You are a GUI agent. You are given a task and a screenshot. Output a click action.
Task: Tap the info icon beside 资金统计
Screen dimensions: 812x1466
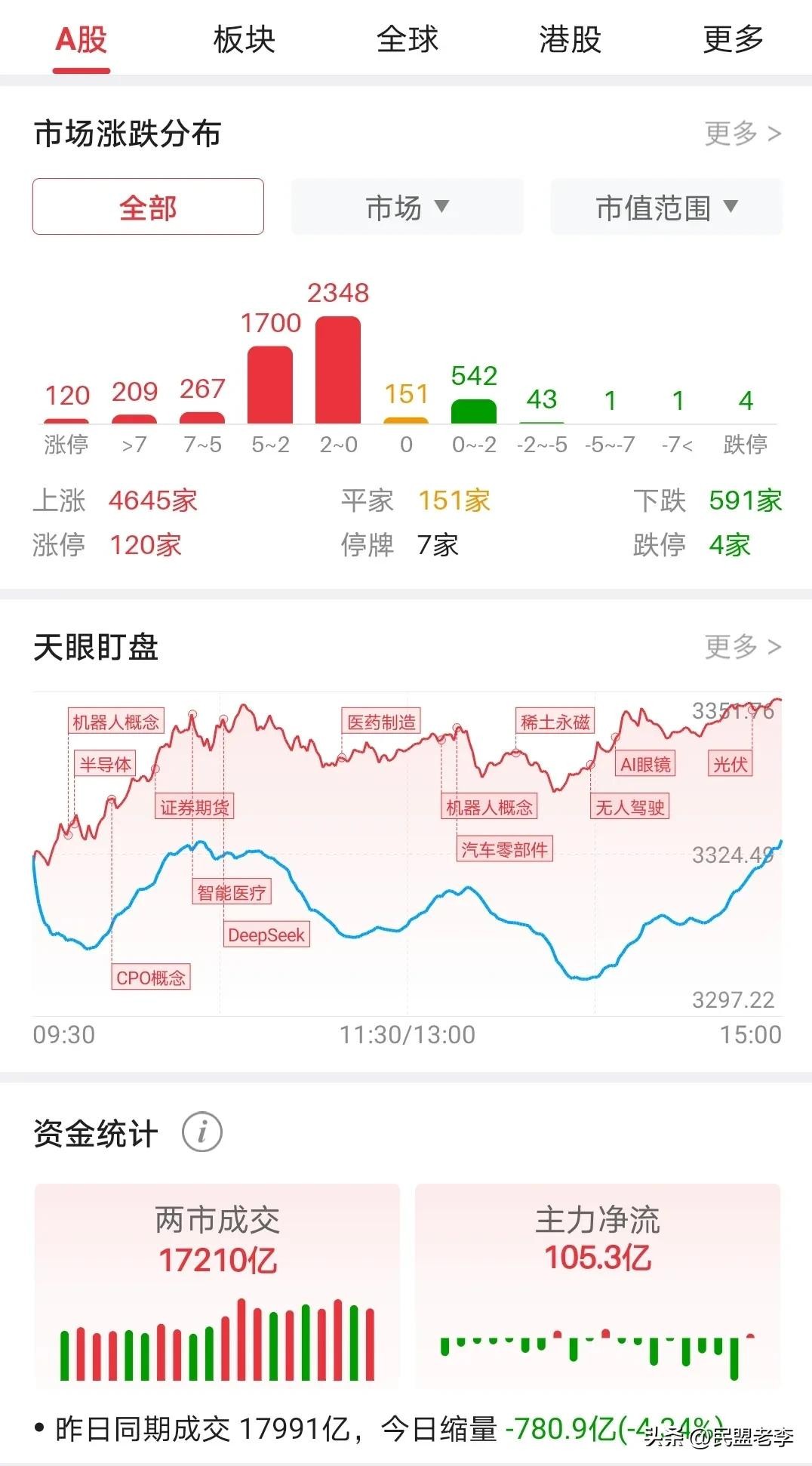pyautogui.click(x=201, y=1132)
